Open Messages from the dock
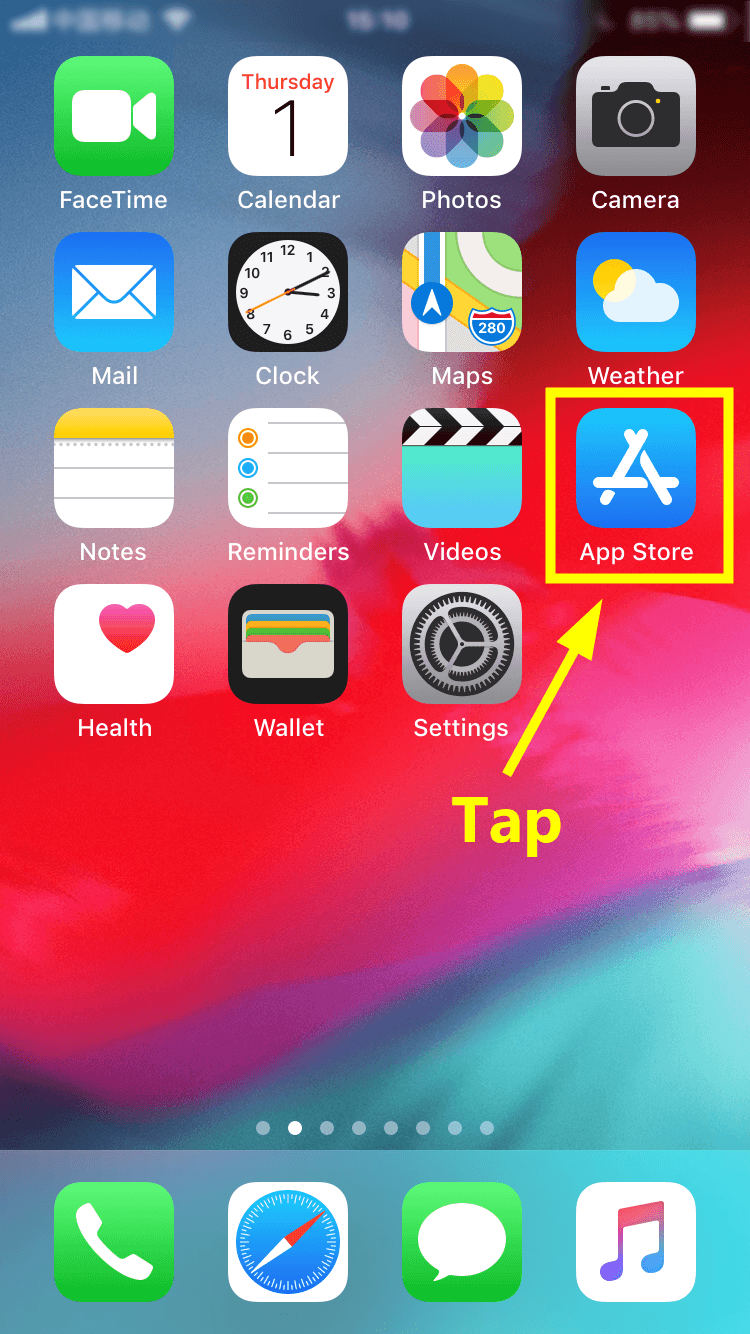 click(x=462, y=1242)
